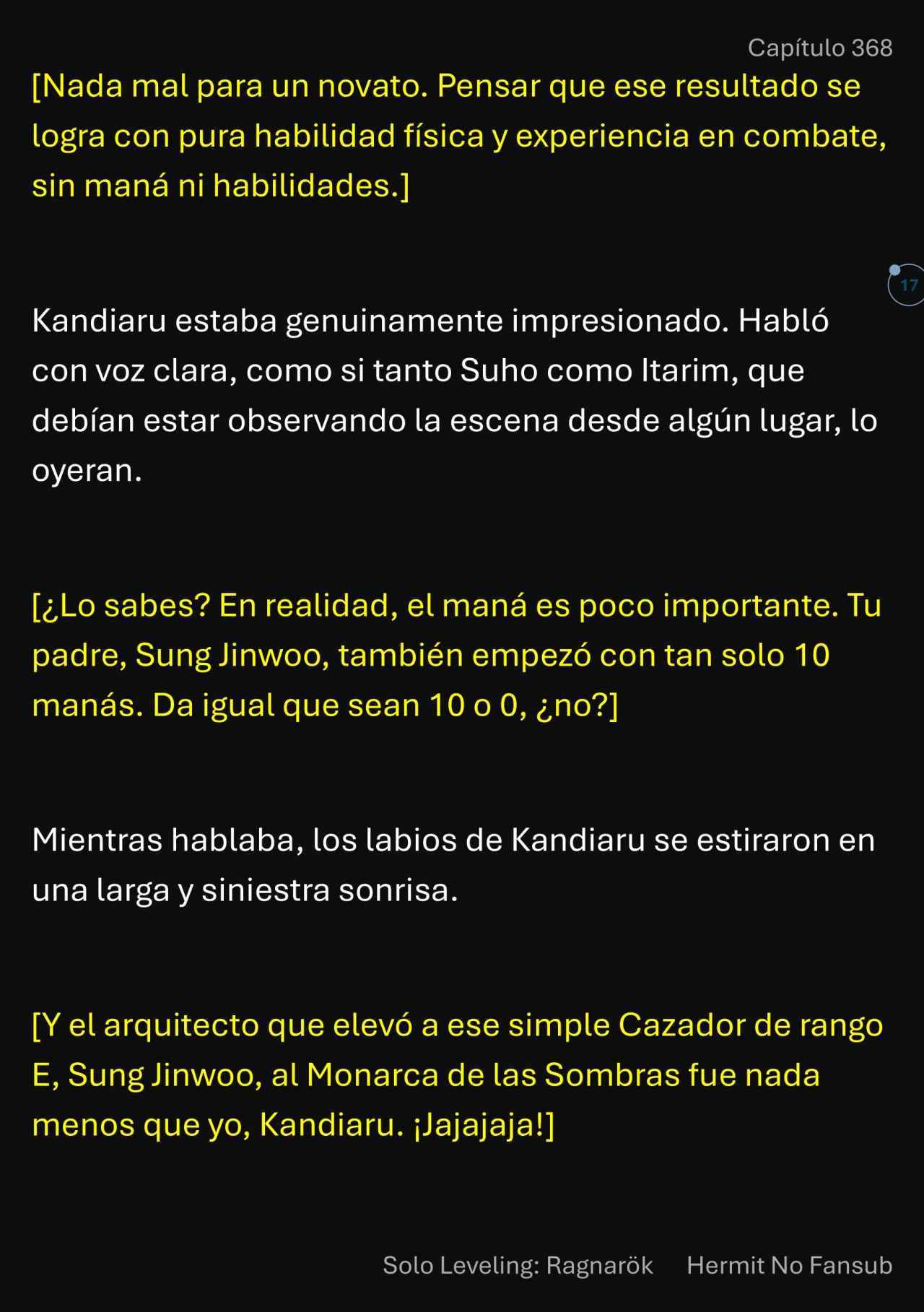This screenshot has height=1312, width=924.
Task: Tap the floating bubble showing 17
Action: pyautogui.click(x=907, y=285)
